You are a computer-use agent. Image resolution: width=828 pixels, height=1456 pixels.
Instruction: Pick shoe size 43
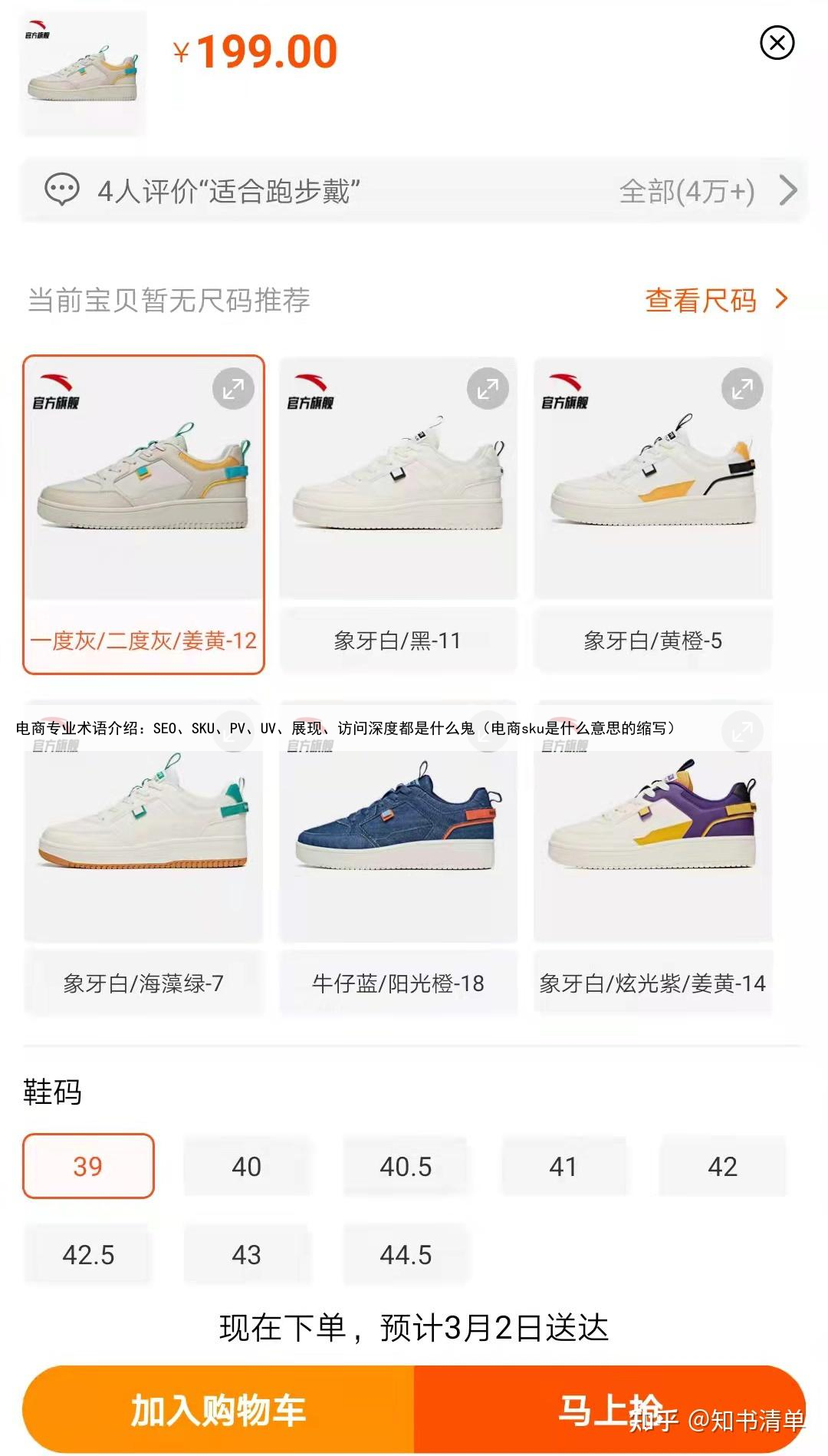coord(247,1255)
